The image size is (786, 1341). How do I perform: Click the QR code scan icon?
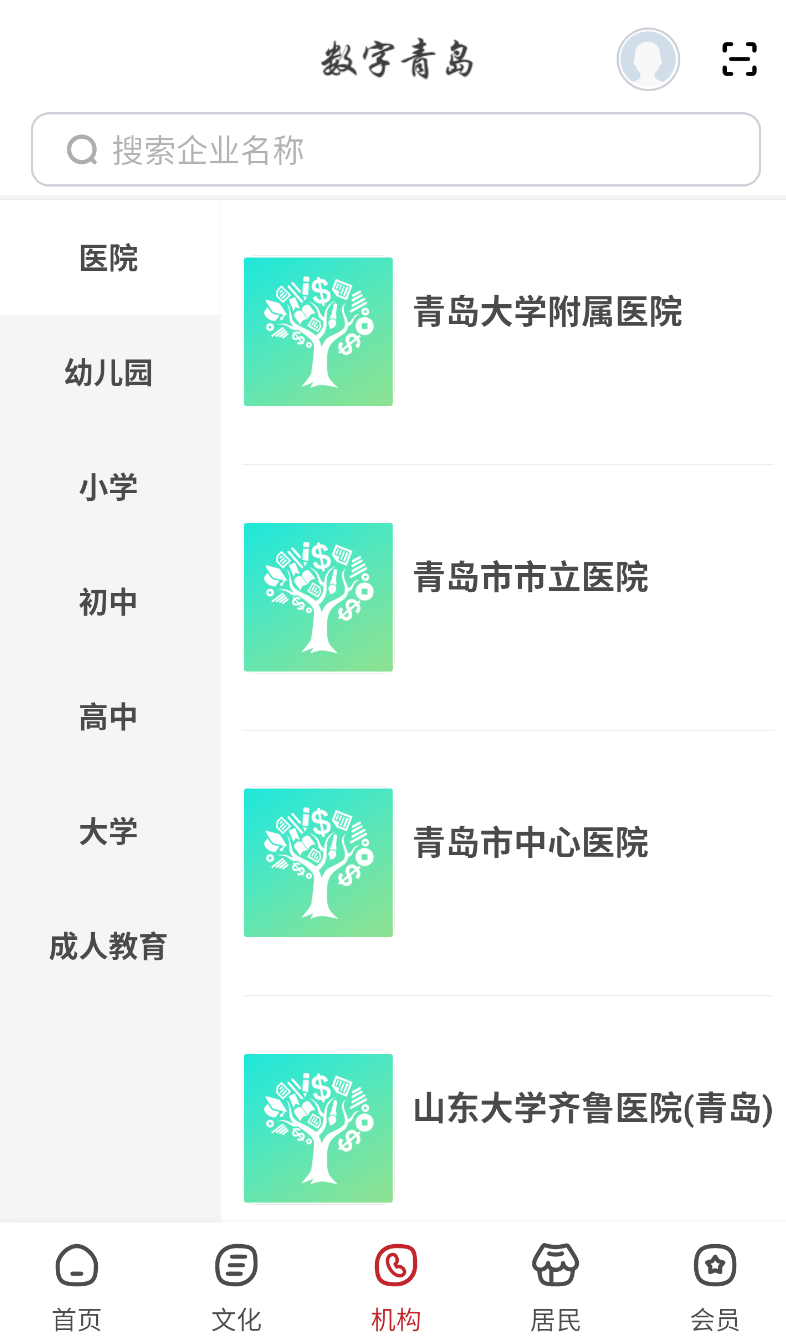coord(740,59)
